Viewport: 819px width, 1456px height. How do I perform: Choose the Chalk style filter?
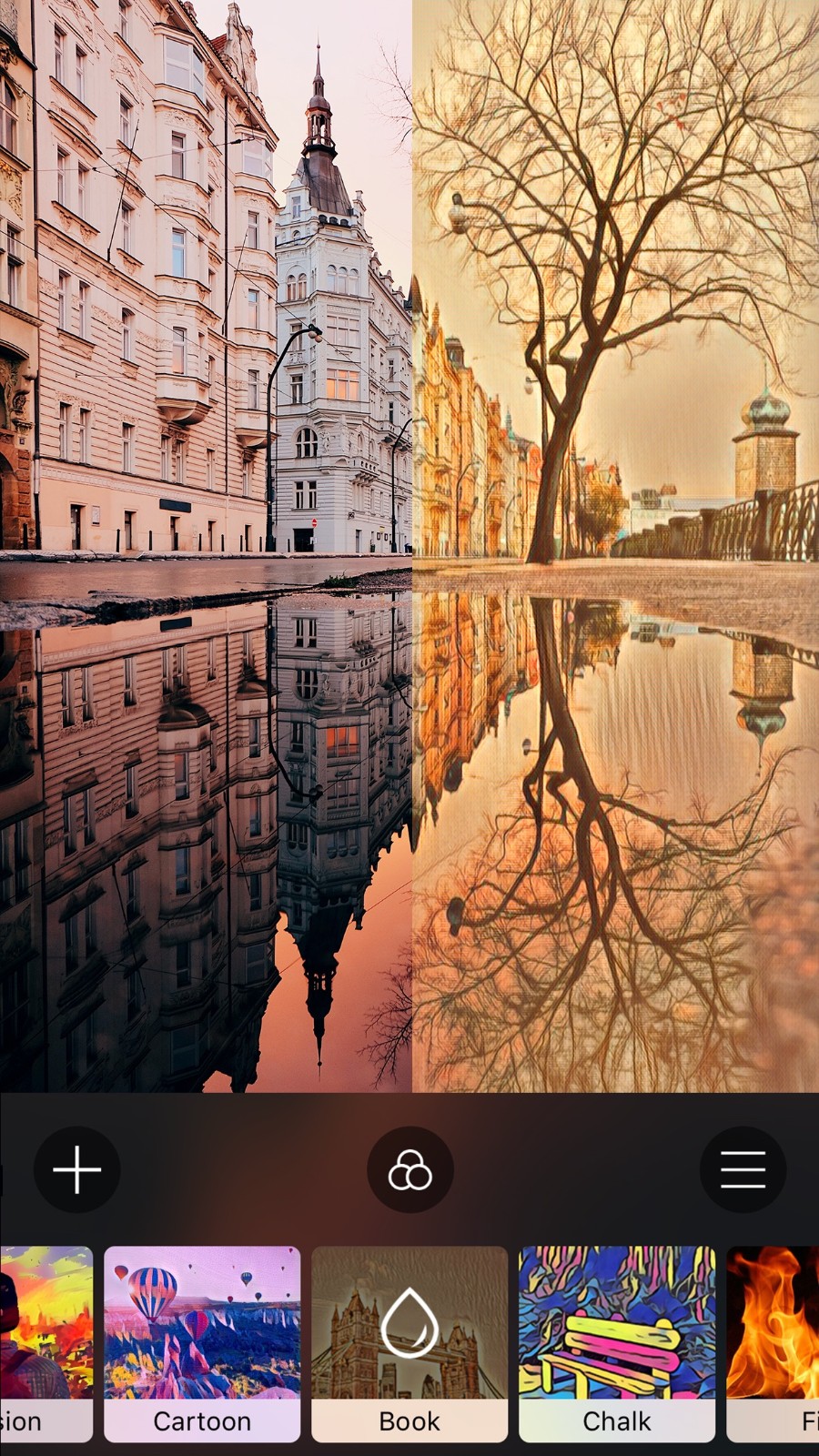pyautogui.click(x=617, y=1342)
